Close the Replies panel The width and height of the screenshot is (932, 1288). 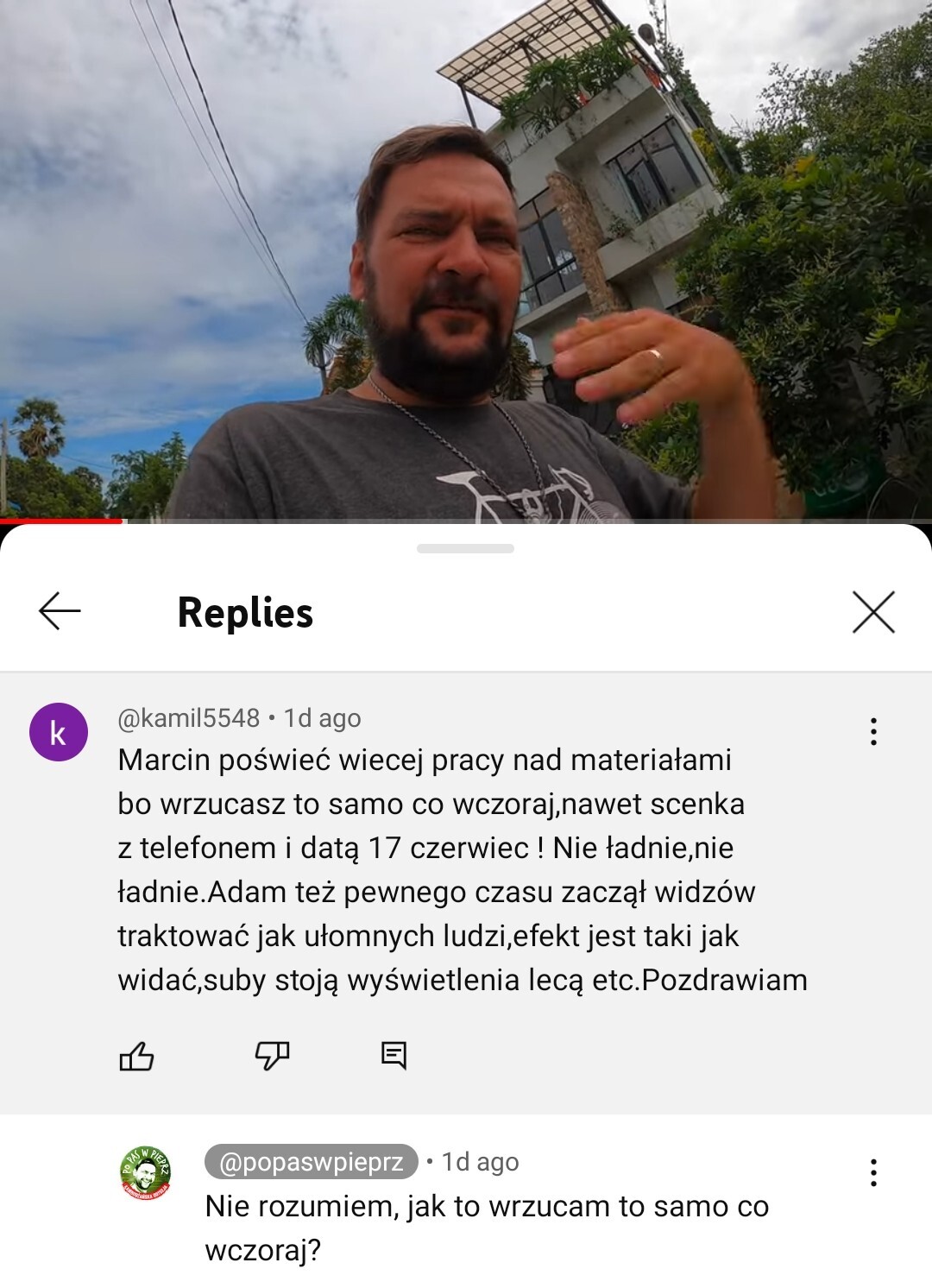click(x=873, y=612)
